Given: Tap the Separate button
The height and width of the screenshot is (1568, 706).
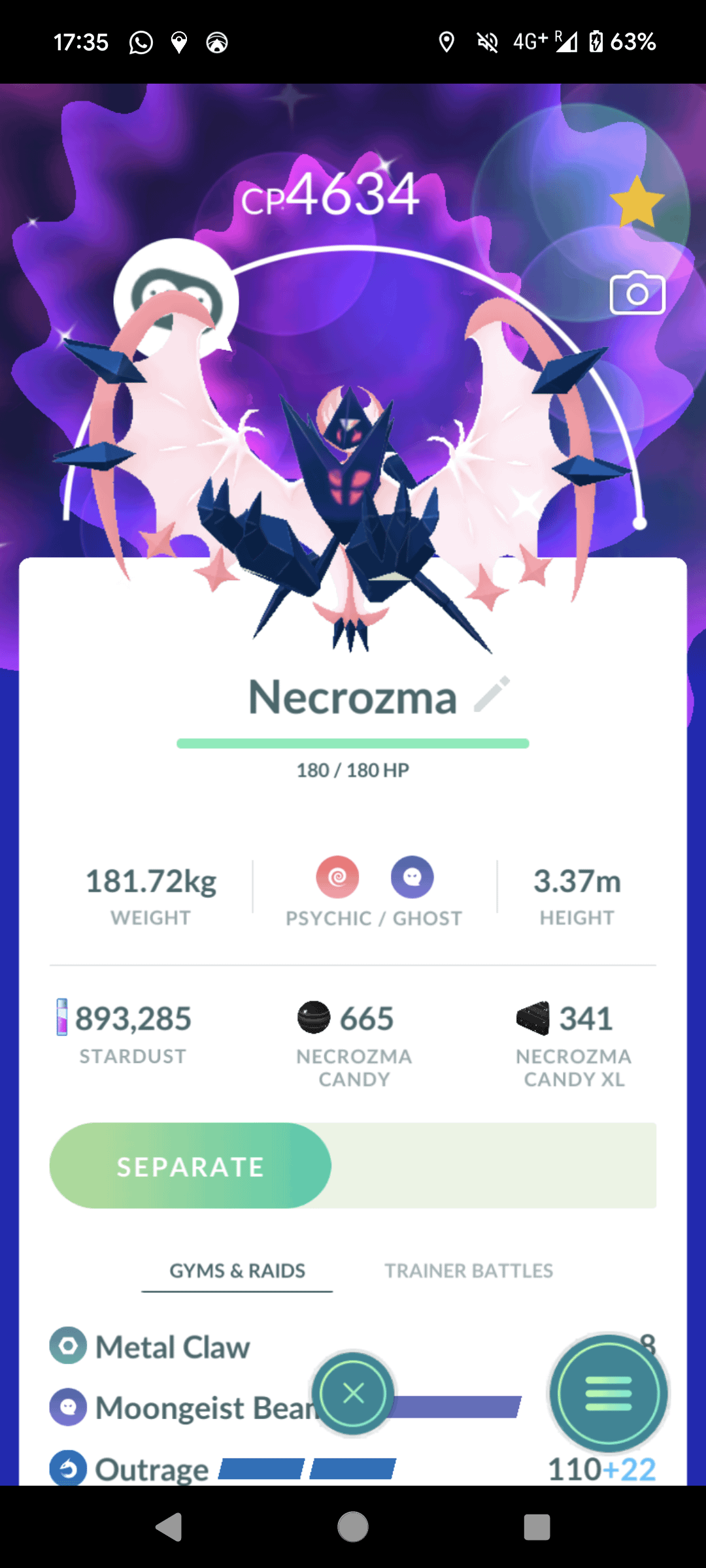Looking at the screenshot, I should pos(190,1166).
